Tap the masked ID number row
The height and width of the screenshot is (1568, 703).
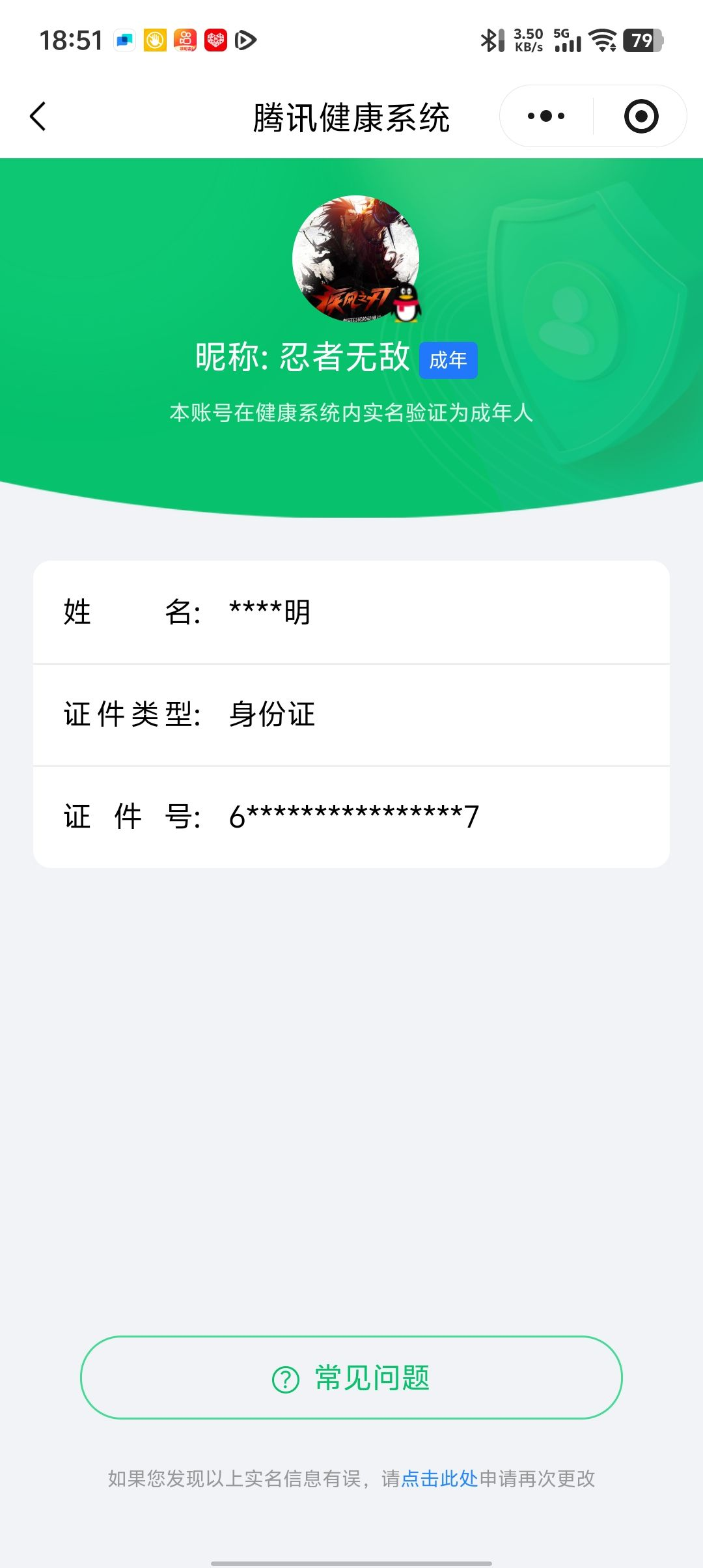(x=351, y=816)
